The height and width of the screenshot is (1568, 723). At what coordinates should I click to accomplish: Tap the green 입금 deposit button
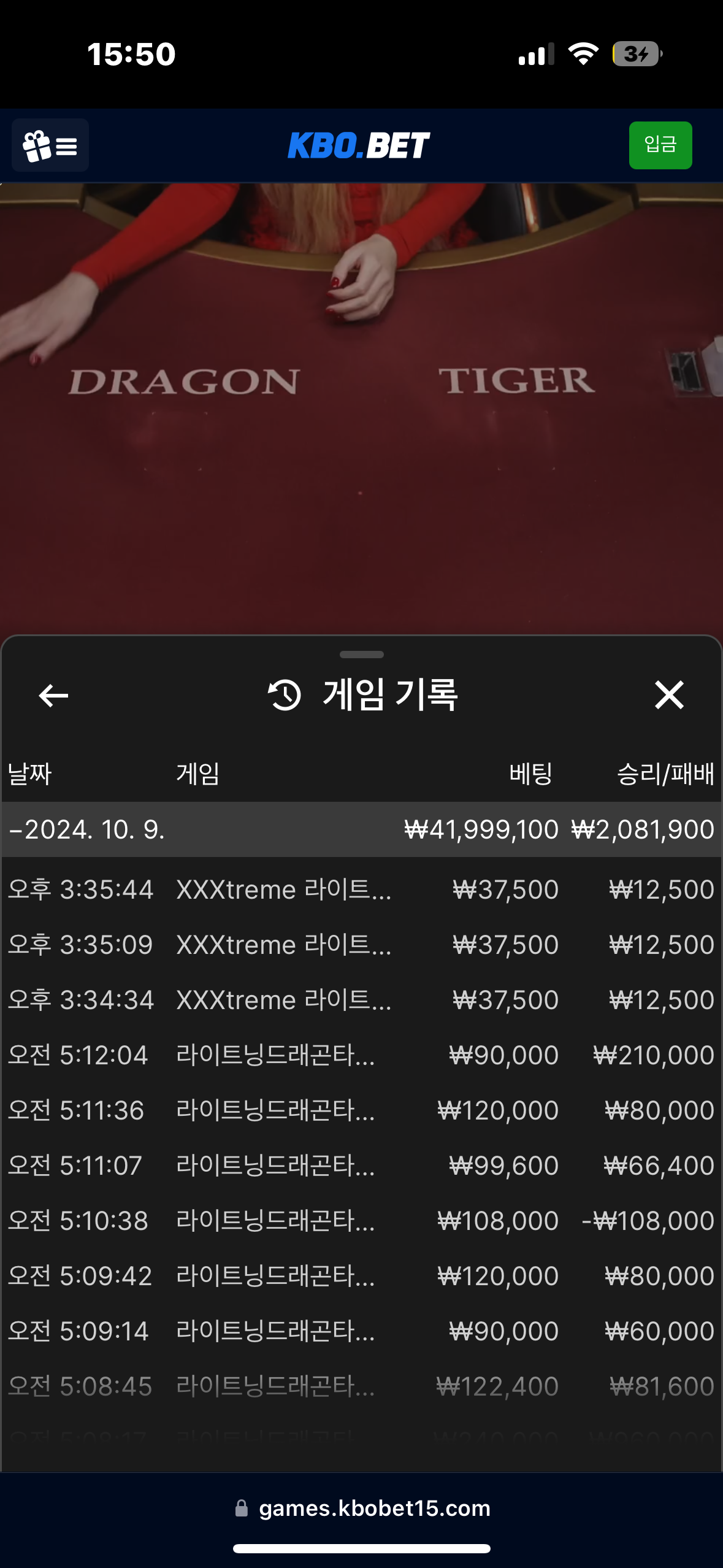(660, 145)
